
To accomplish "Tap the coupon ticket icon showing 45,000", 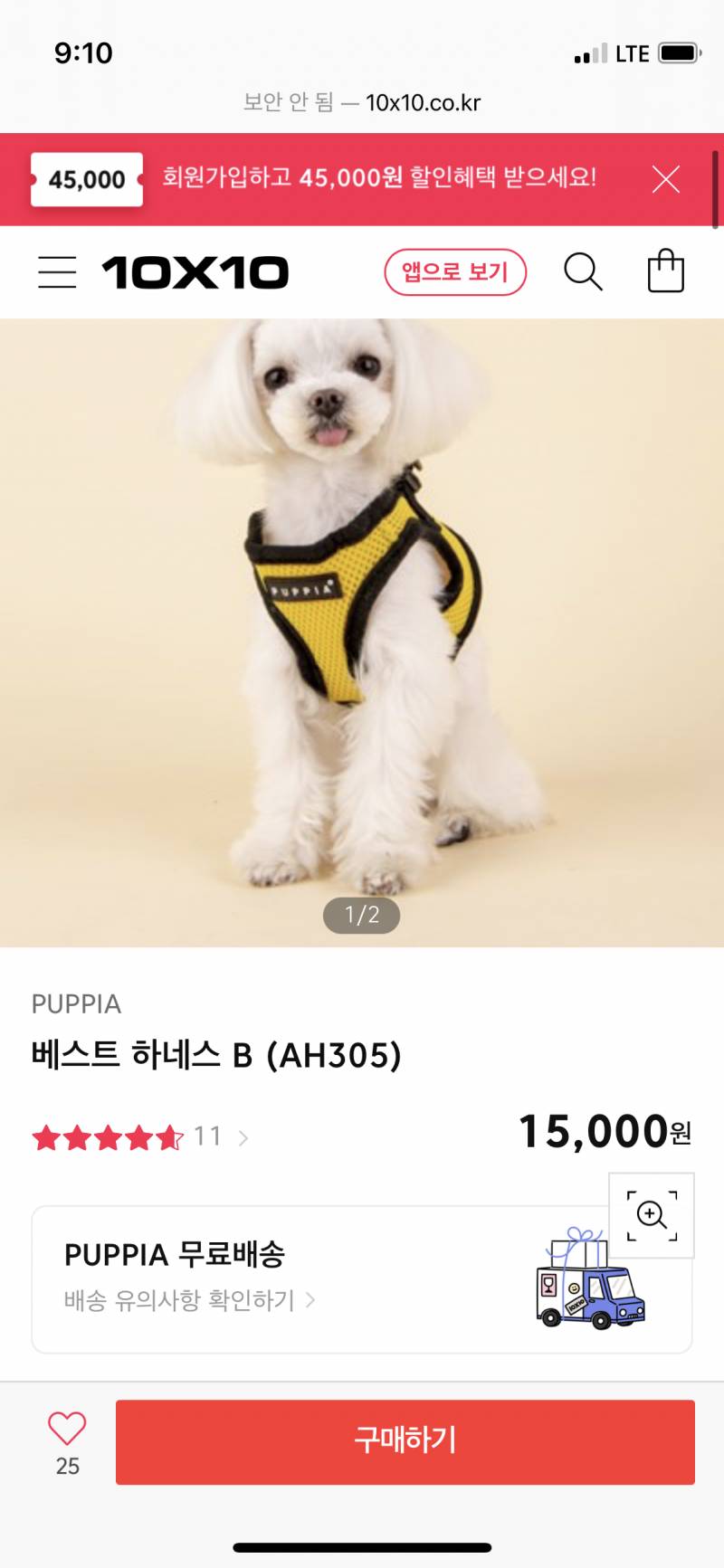I will coord(86,179).
